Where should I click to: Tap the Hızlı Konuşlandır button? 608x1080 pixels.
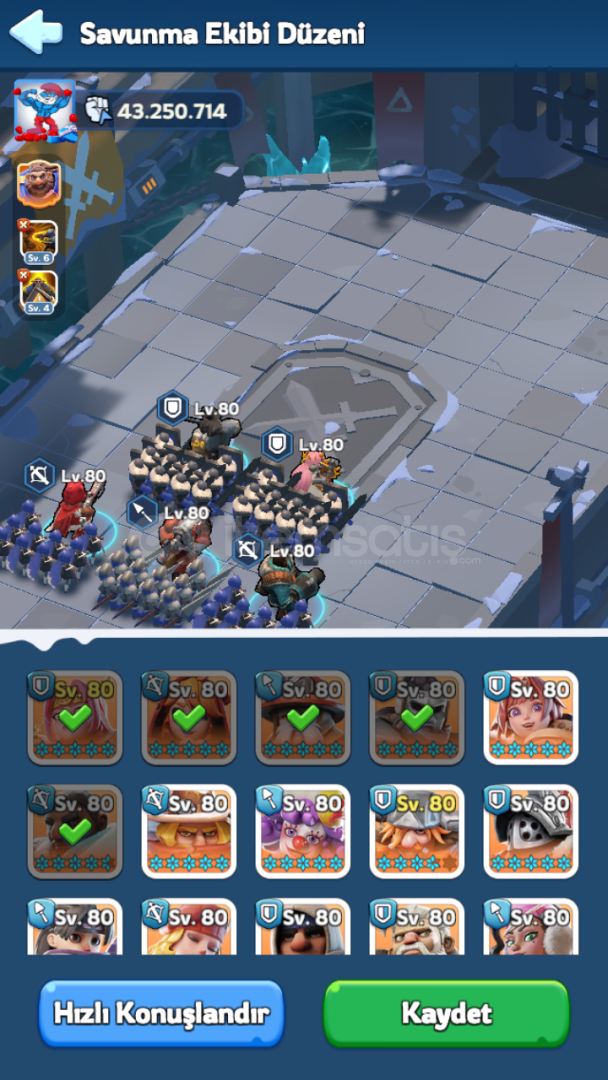tap(161, 1013)
